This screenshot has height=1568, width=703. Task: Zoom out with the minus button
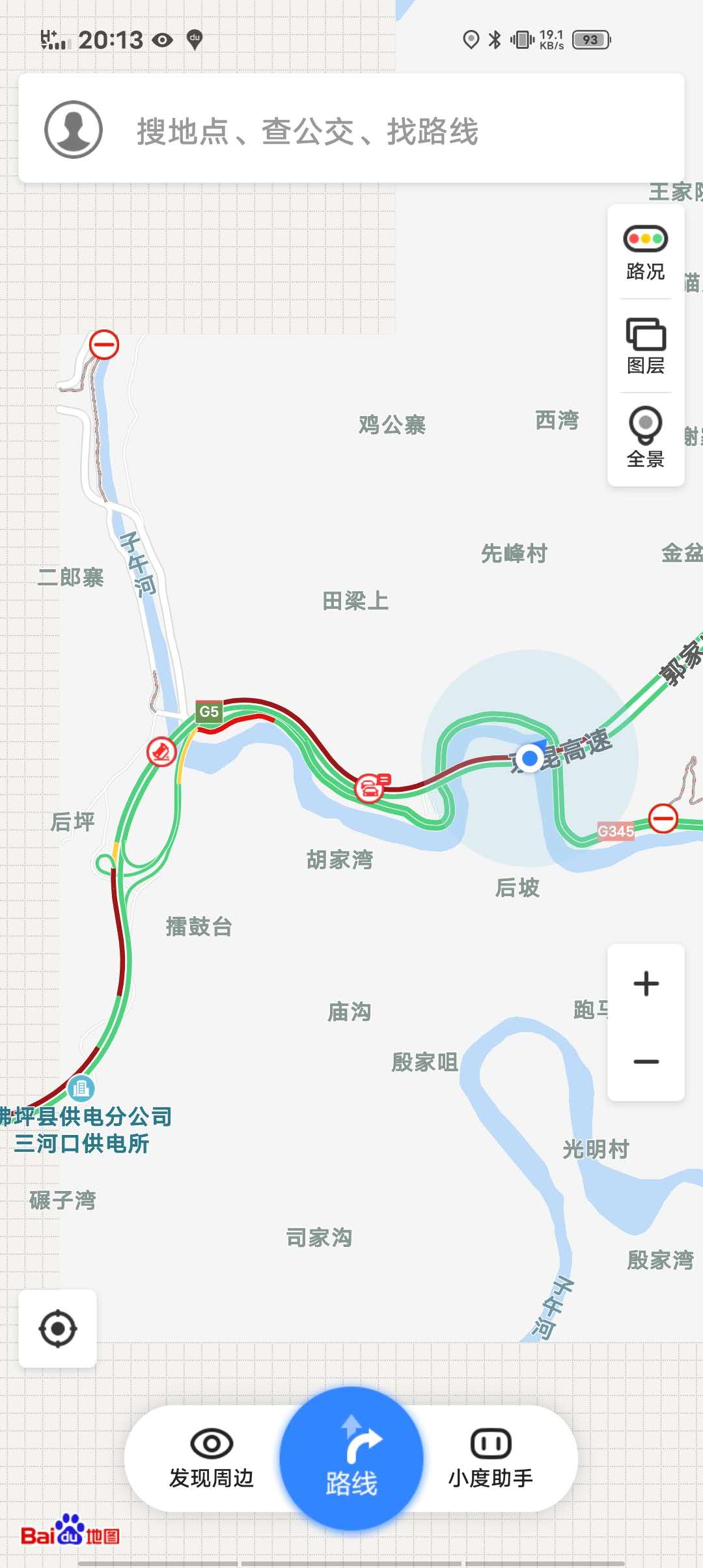click(x=646, y=1061)
